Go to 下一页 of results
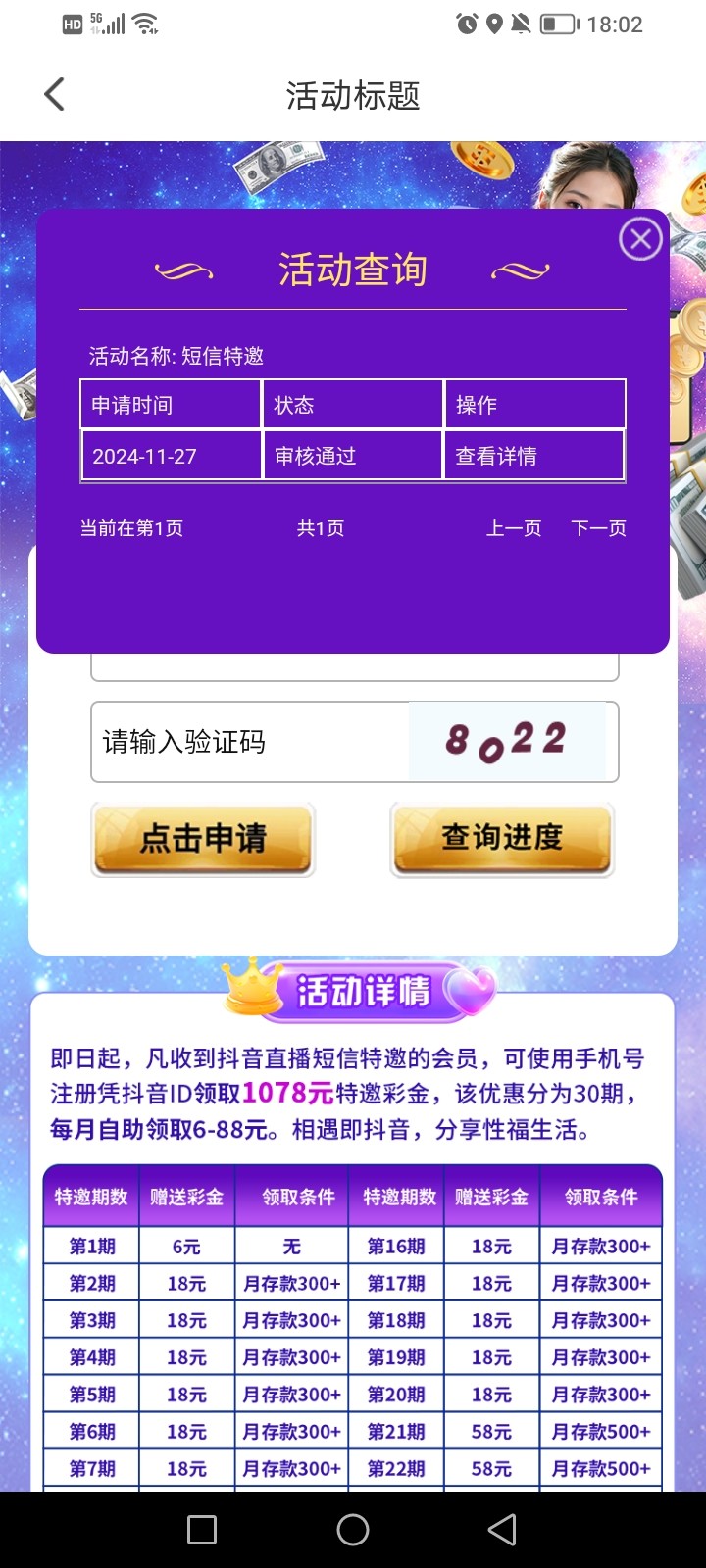 (598, 528)
